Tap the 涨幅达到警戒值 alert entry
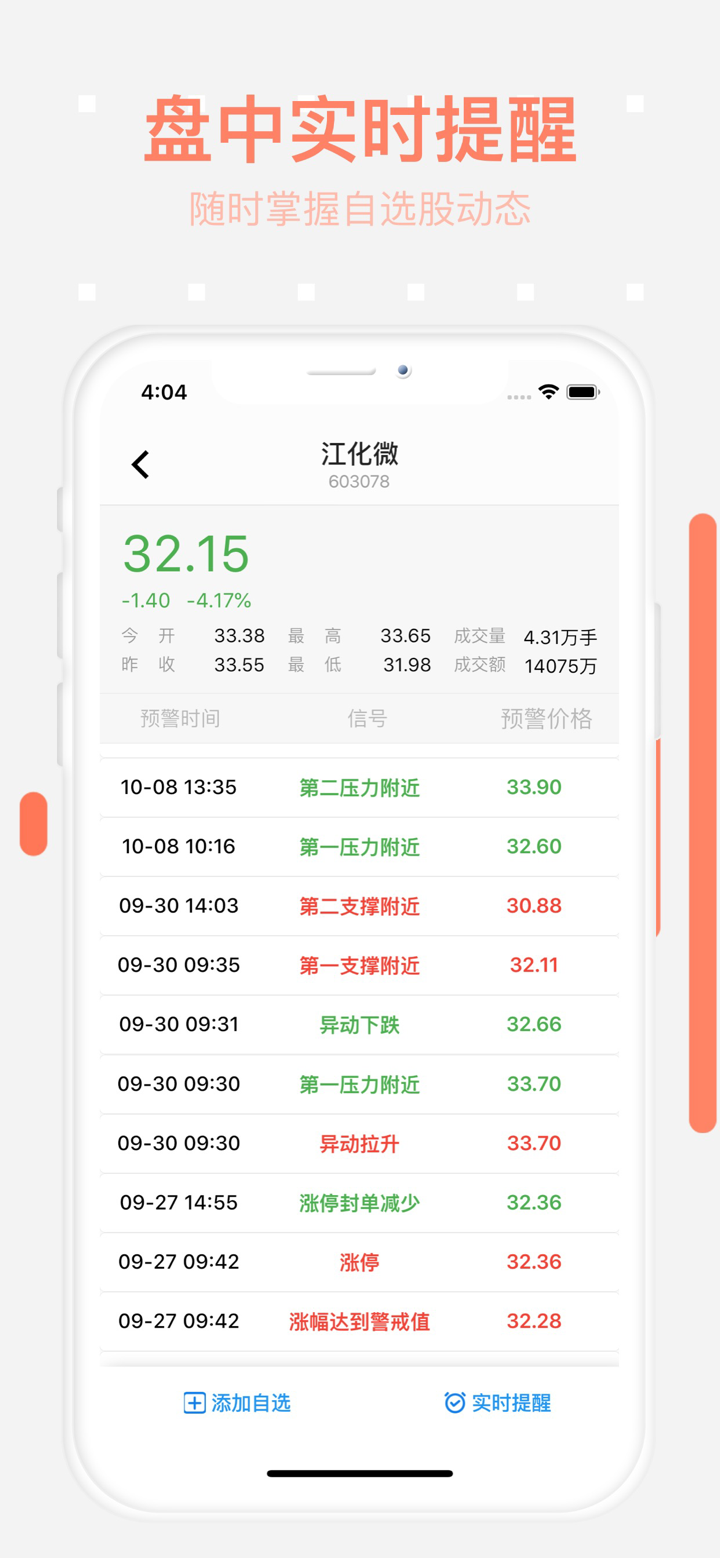This screenshot has height=1558, width=720. 358,1320
